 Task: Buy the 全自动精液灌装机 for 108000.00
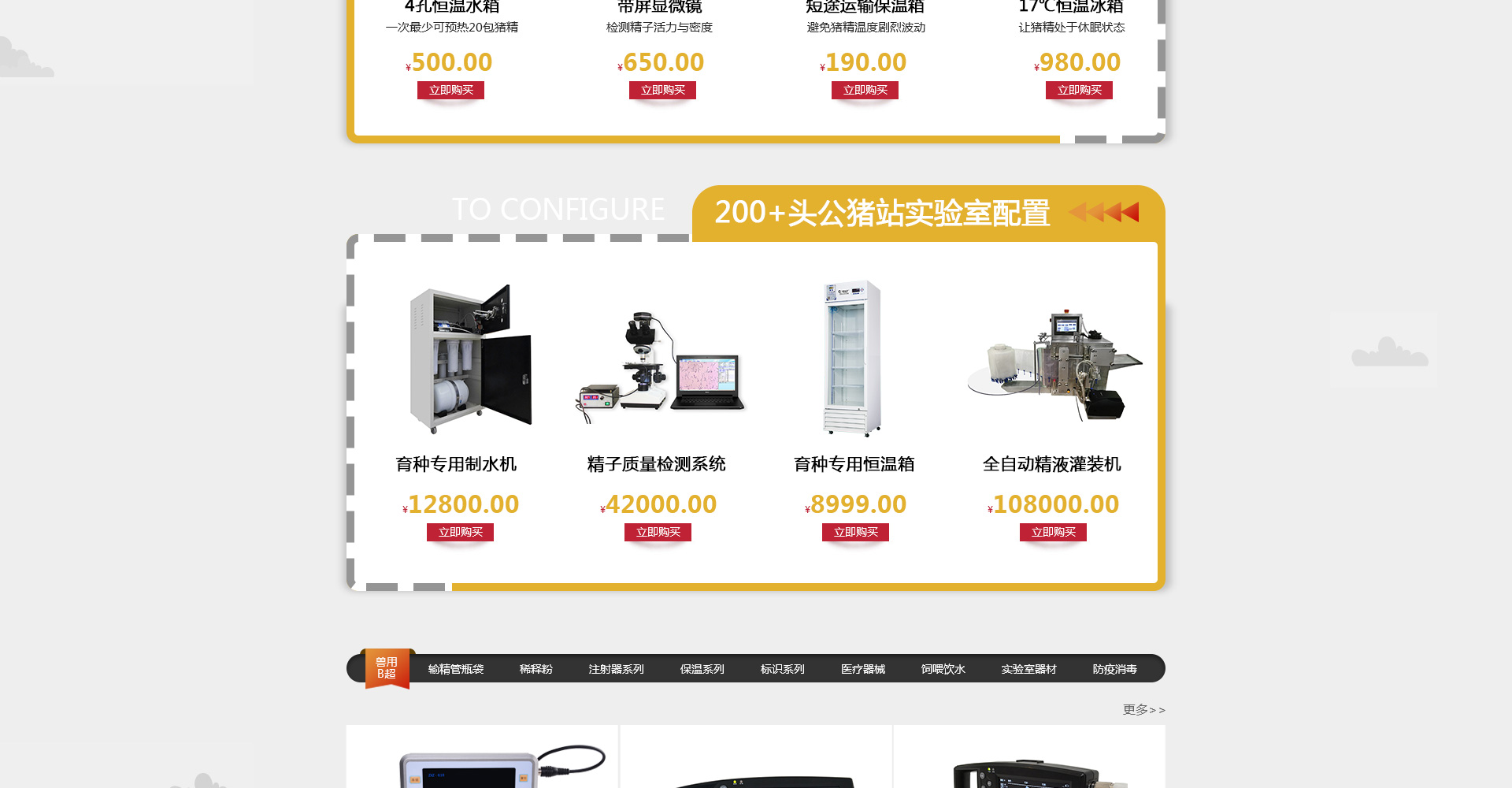click(x=1053, y=532)
